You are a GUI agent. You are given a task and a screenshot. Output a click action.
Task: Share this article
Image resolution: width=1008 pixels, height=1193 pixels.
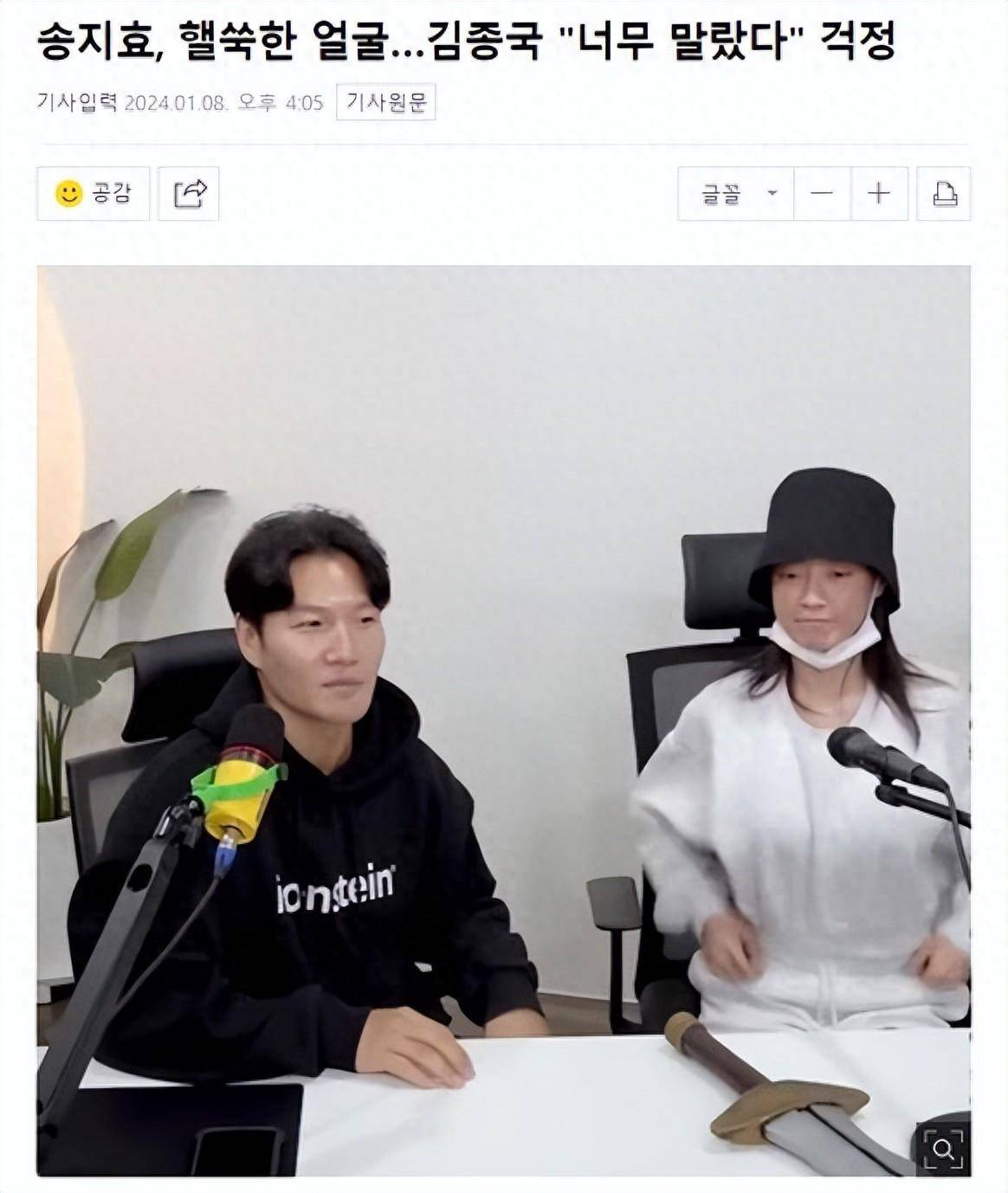[191, 193]
